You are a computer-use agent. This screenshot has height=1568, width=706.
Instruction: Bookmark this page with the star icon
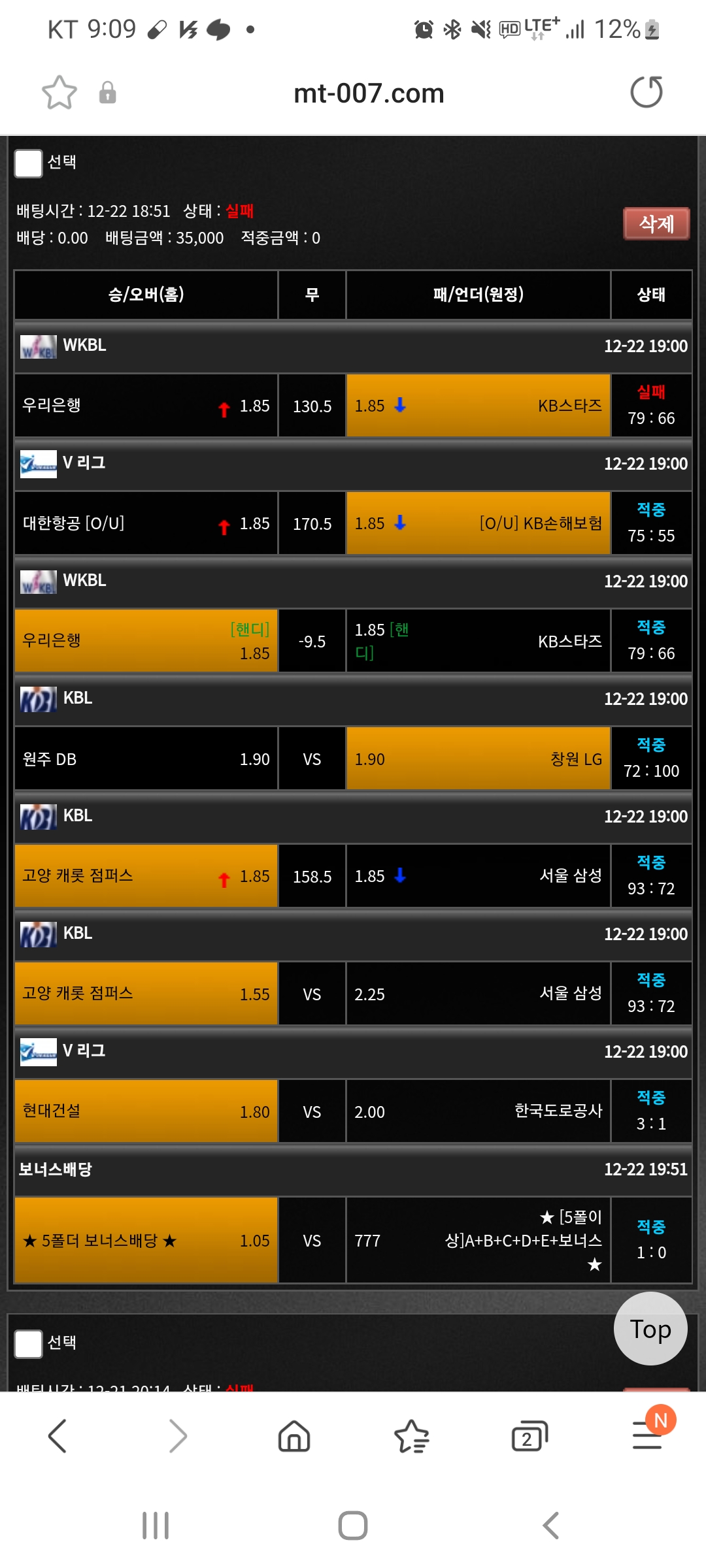[59, 93]
